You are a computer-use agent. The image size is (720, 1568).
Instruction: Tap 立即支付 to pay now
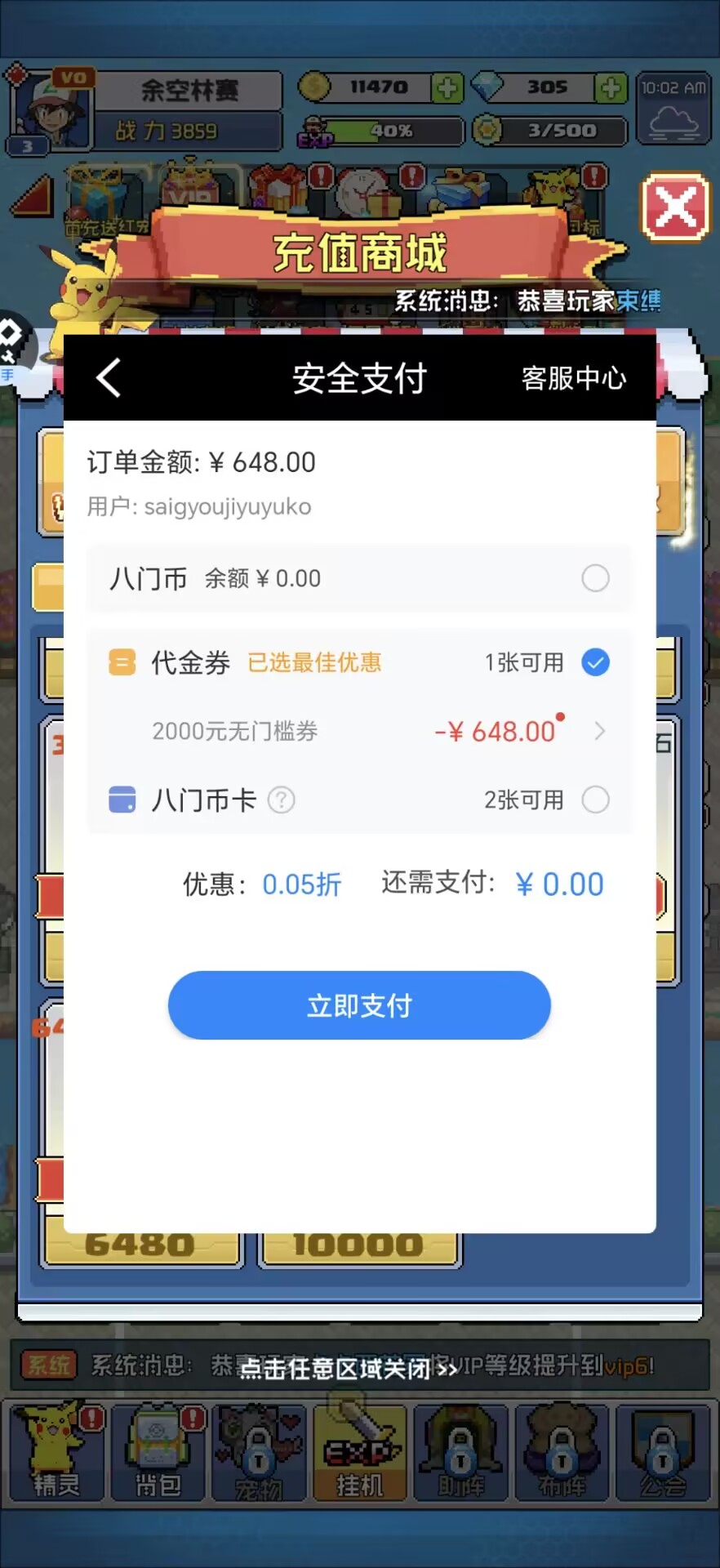359,1005
